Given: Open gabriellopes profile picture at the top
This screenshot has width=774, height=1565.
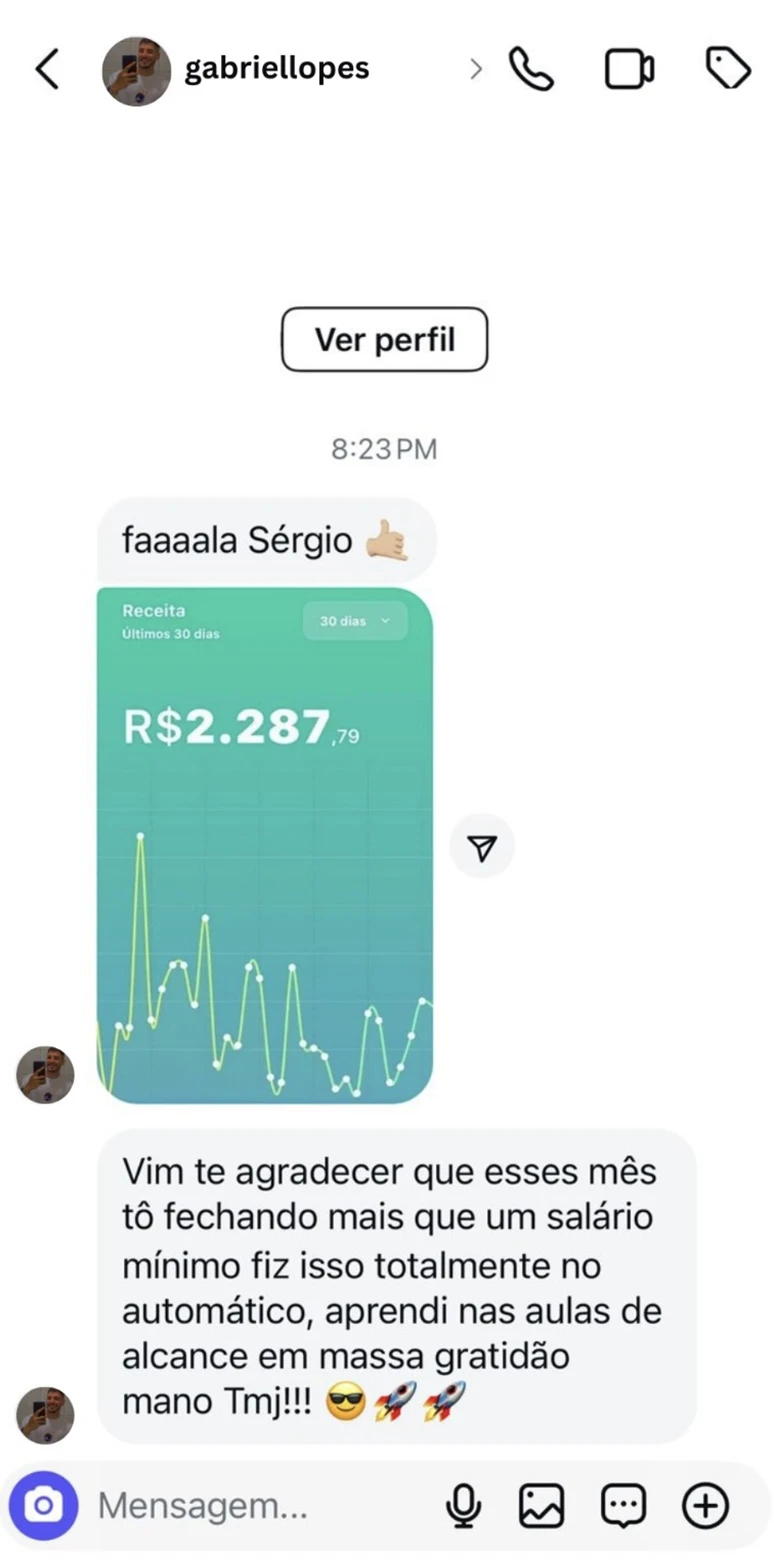Looking at the screenshot, I should tap(137, 68).
